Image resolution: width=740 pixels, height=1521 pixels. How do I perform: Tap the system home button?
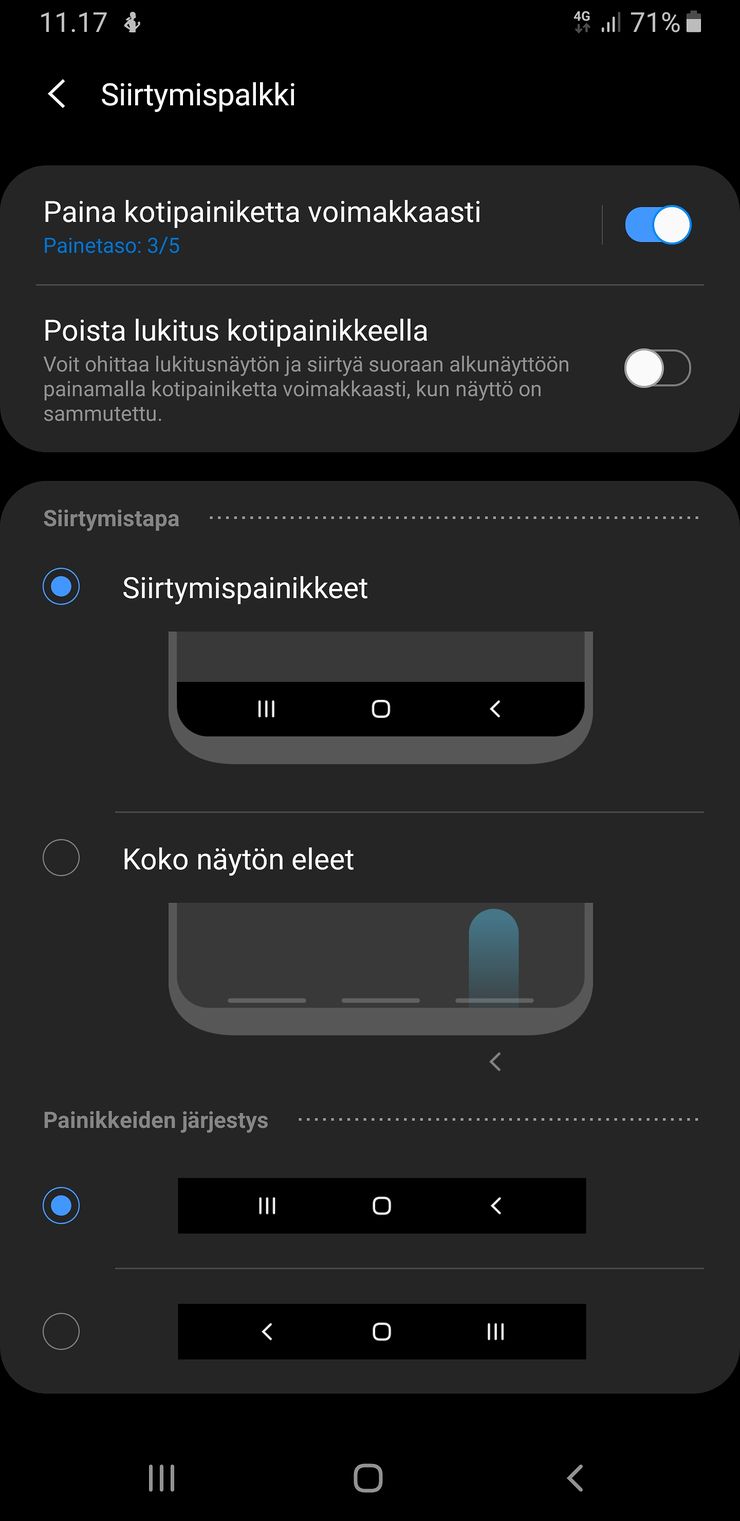[x=368, y=1478]
